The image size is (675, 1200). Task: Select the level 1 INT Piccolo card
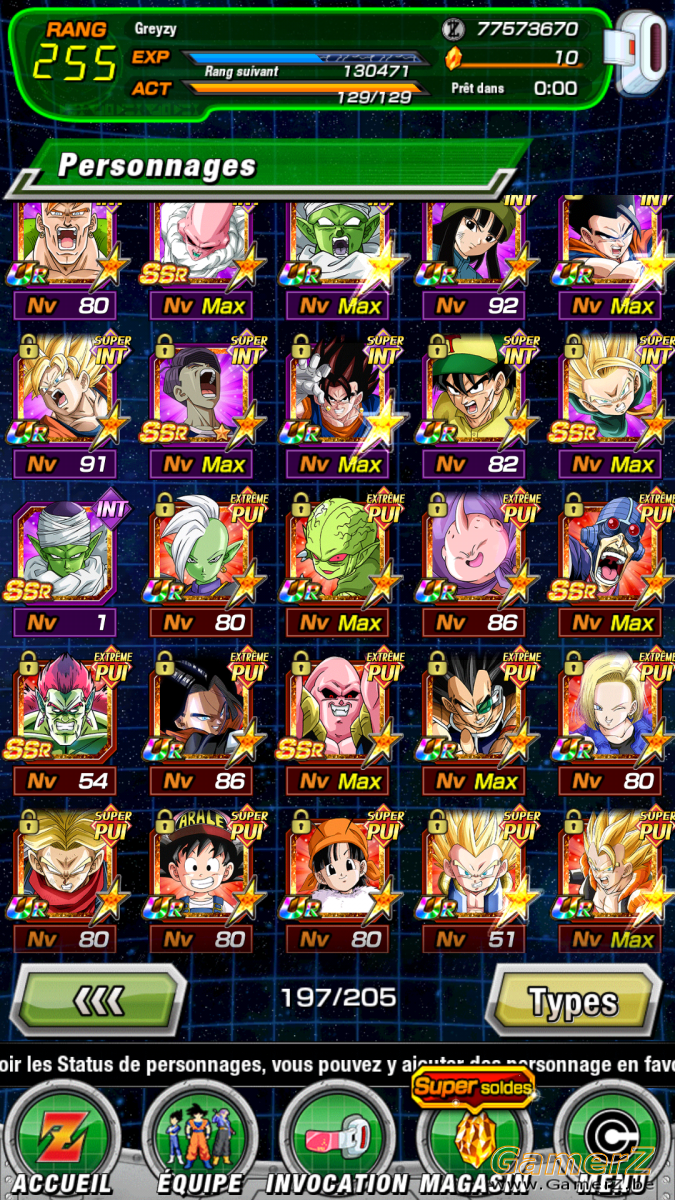(65, 566)
